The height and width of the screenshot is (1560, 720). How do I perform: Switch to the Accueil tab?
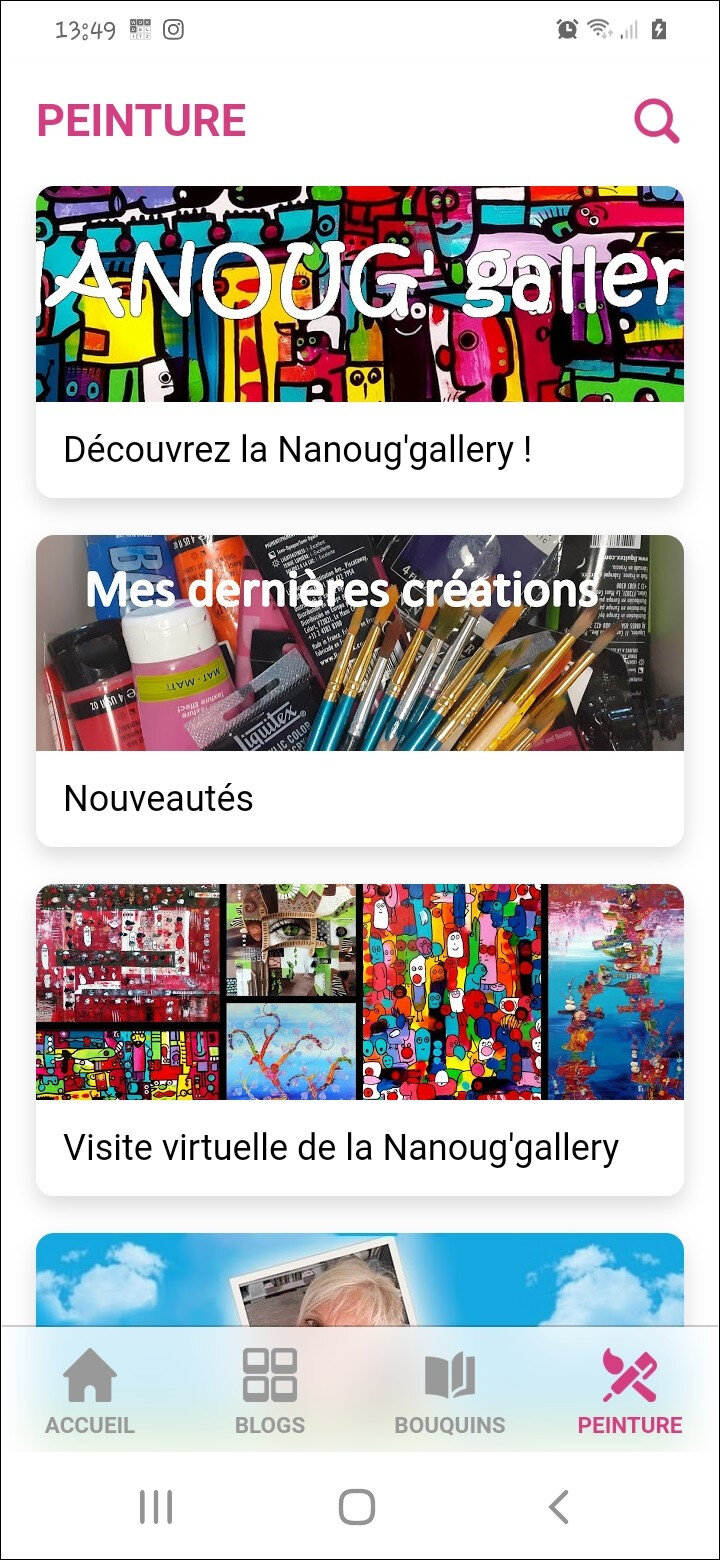pos(90,1392)
